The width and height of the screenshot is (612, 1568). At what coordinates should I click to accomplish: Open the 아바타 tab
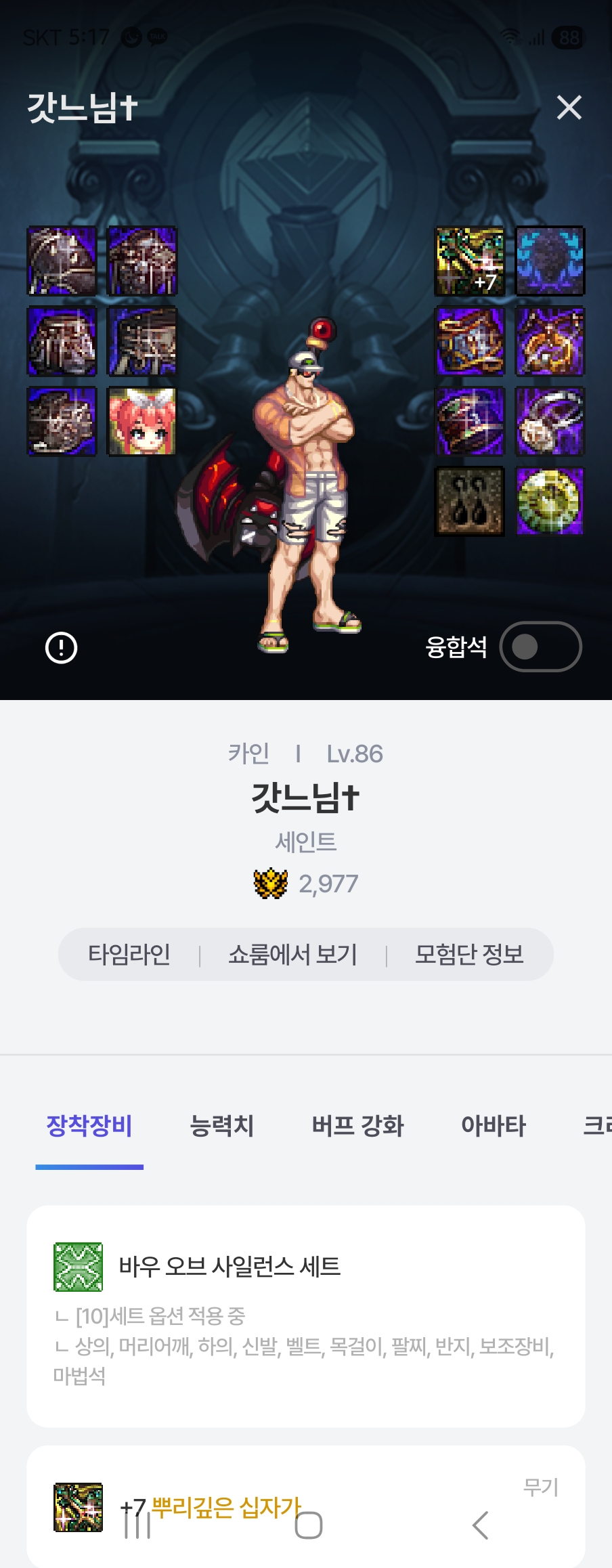(x=494, y=1126)
